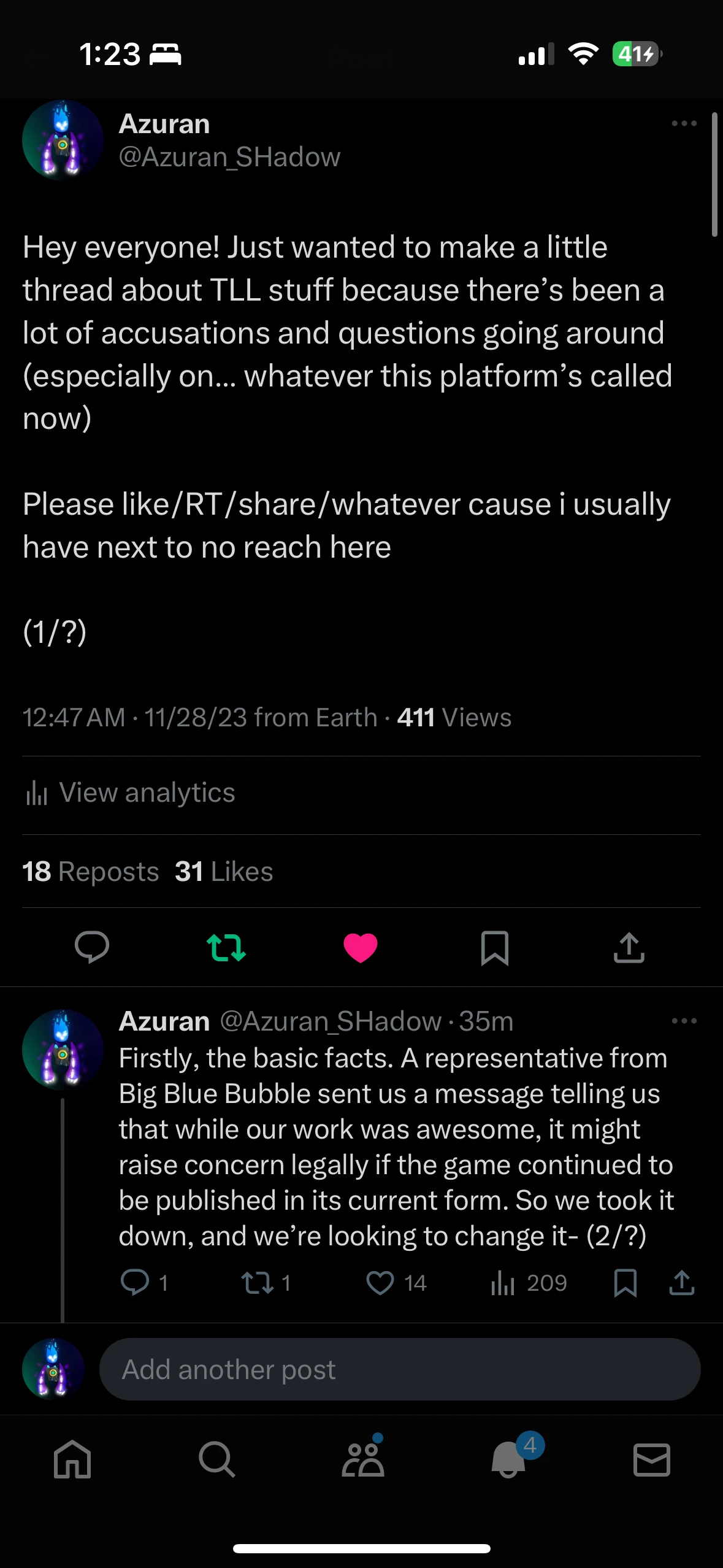
Task: Switch to the Search tab
Action: click(x=217, y=1459)
